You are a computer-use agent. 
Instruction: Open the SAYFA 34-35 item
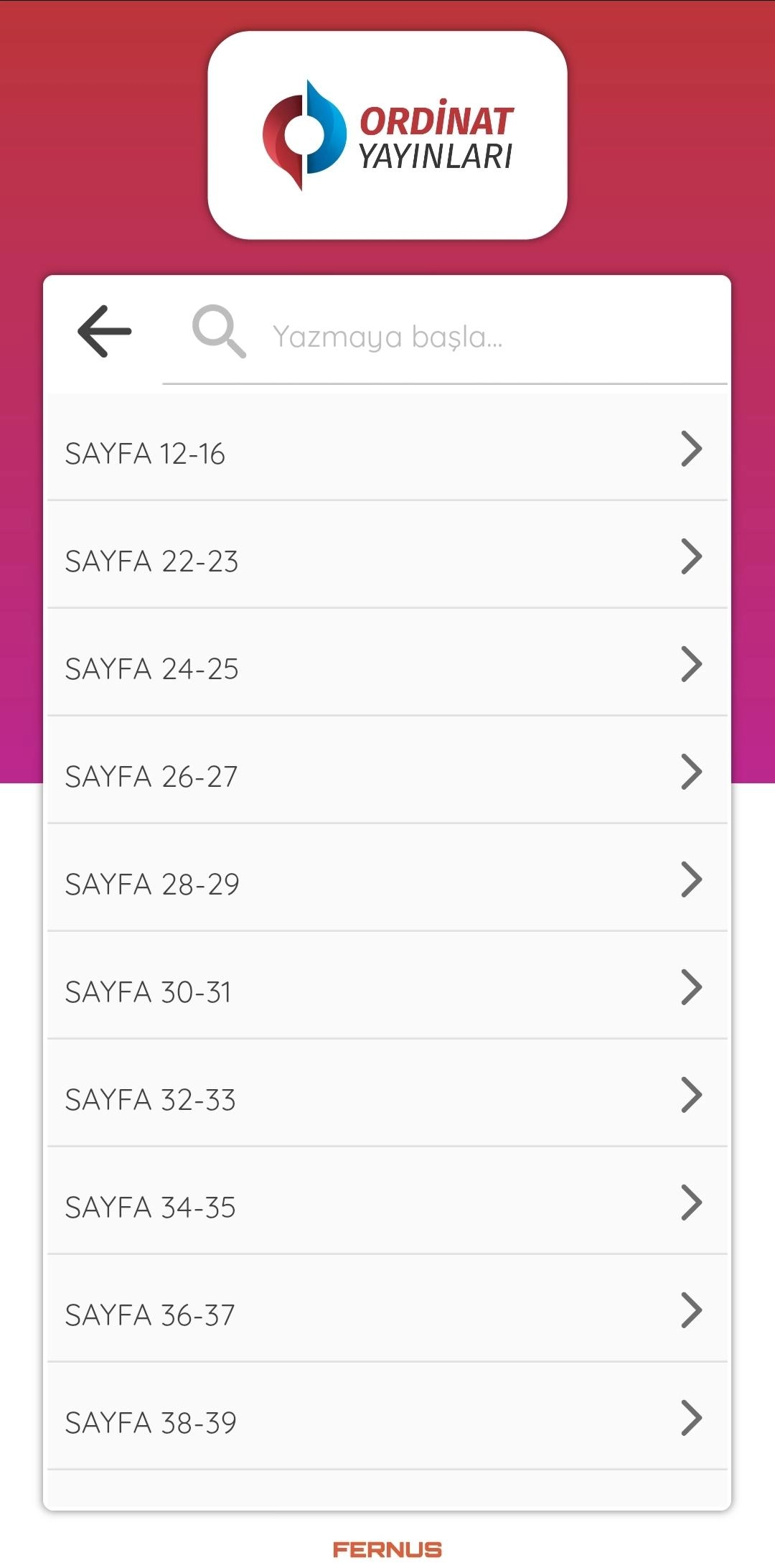pyautogui.click(x=387, y=1206)
